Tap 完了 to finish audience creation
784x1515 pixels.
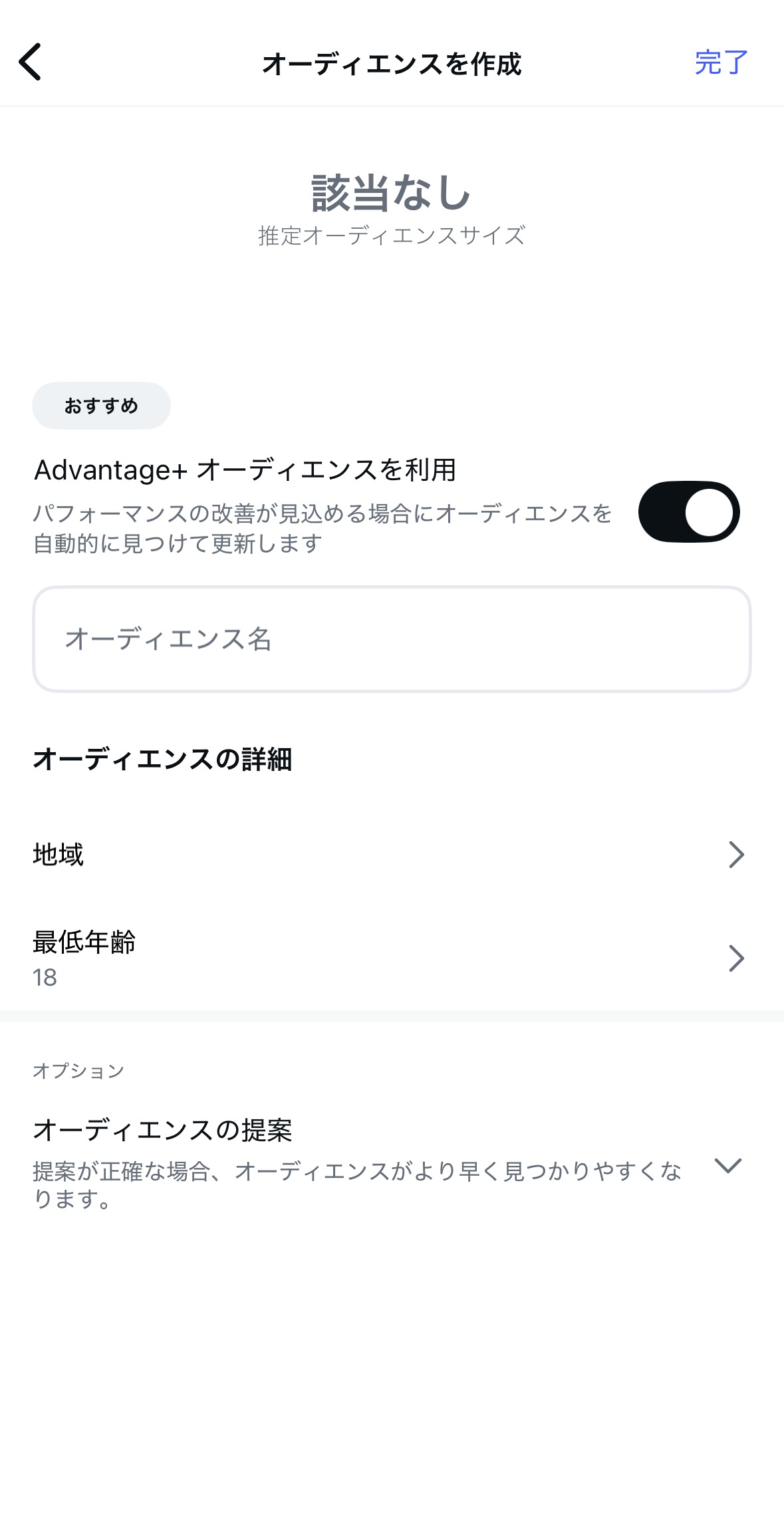(721, 63)
